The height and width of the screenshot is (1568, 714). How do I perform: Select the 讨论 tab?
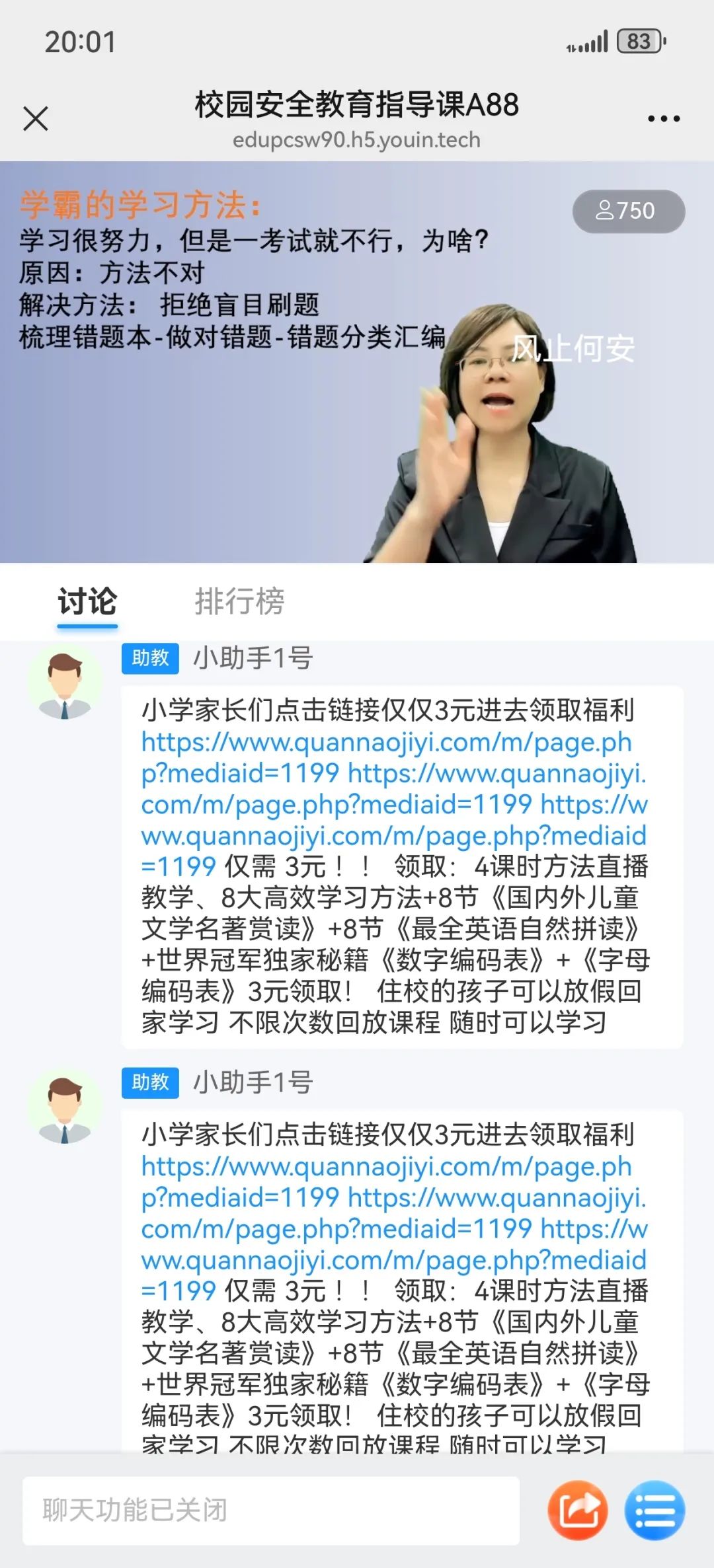(87, 601)
